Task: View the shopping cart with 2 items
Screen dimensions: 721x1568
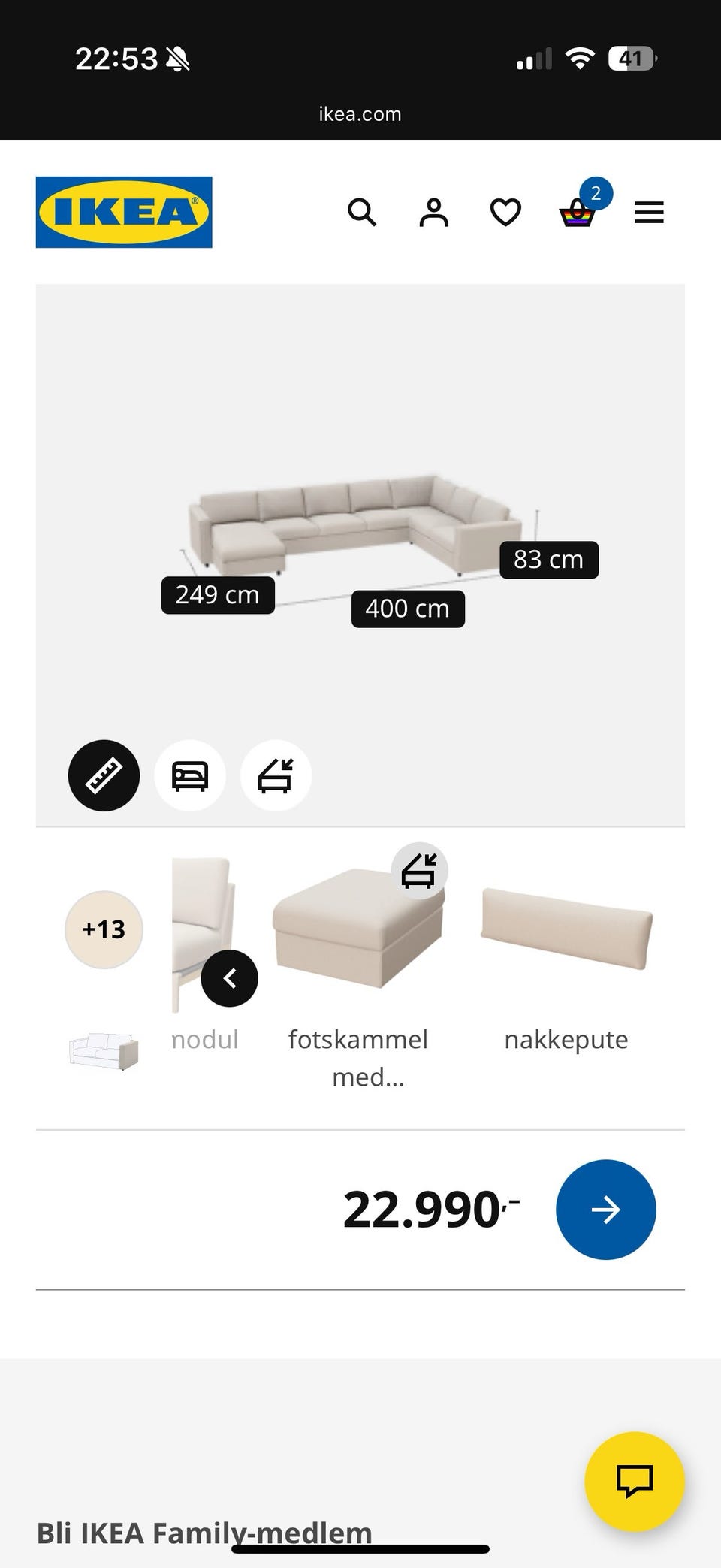Action: click(578, 214)
